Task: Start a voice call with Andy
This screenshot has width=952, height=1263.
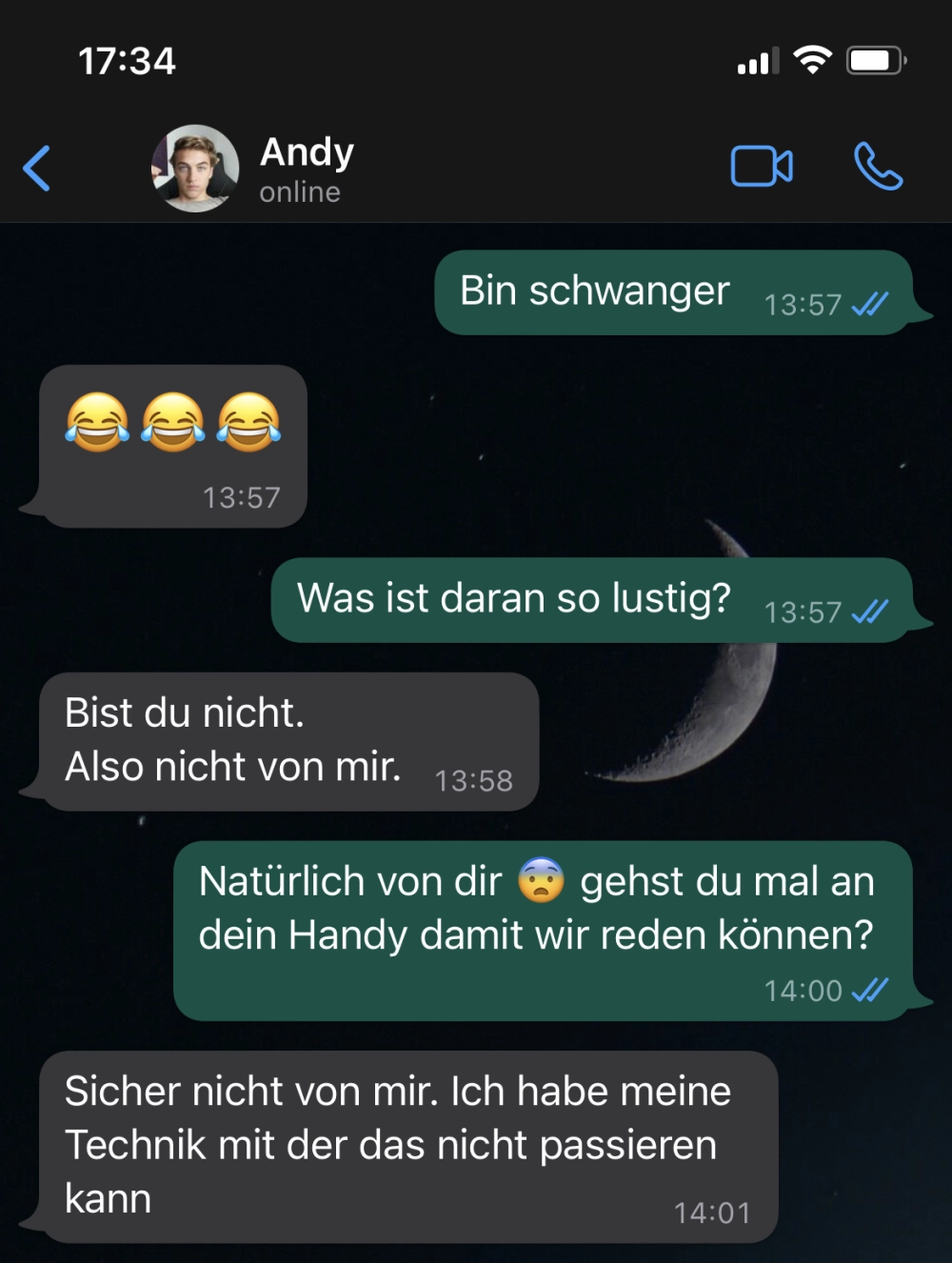Action: tap(877, 167)
